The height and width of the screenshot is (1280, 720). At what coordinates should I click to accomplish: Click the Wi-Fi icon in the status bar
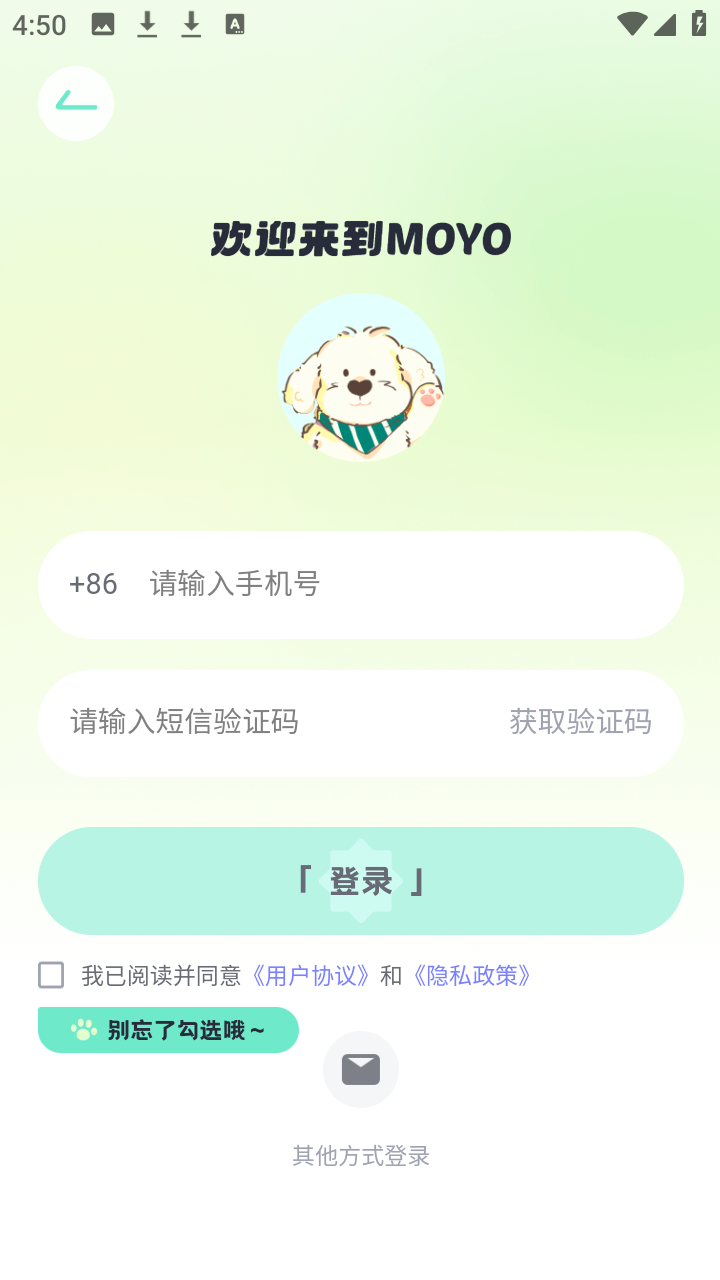tap(632, 22)
